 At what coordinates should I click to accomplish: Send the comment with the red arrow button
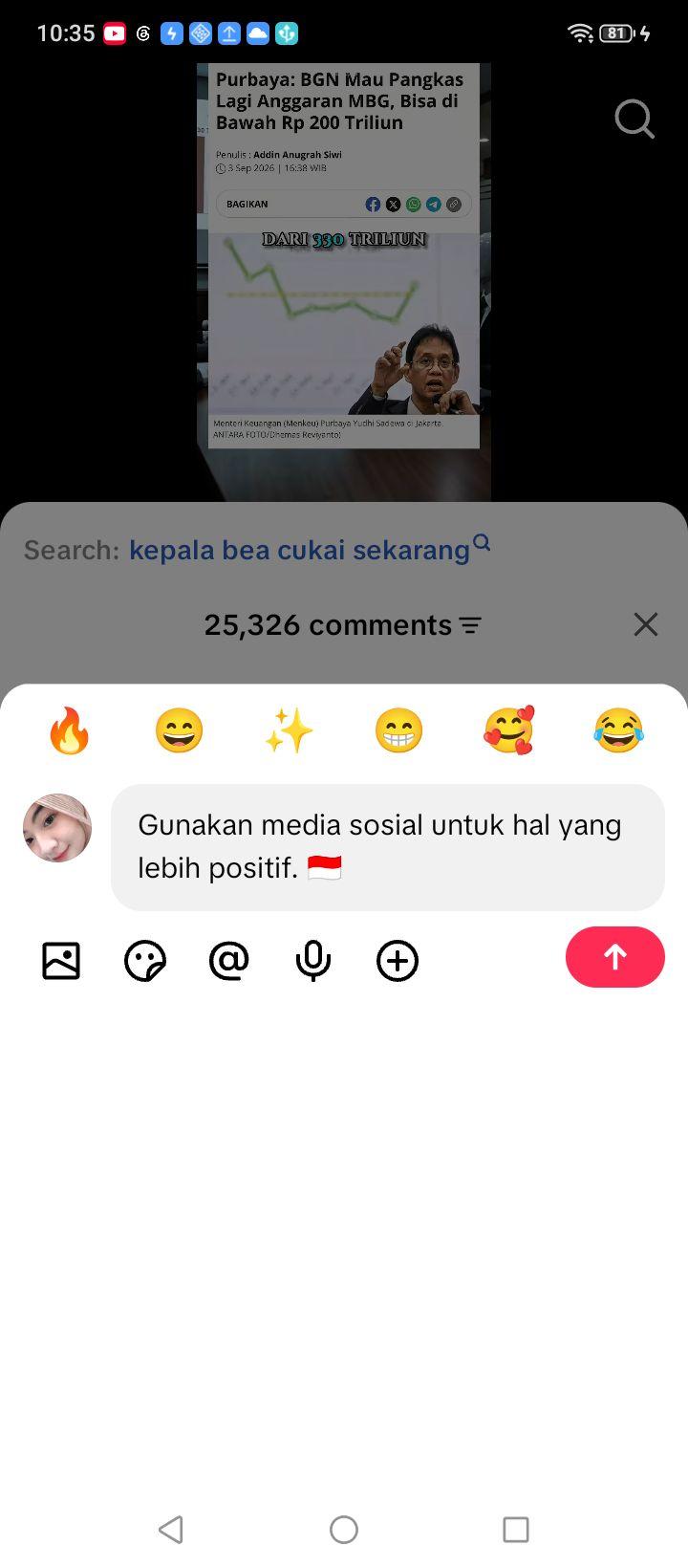coord(614,957)
